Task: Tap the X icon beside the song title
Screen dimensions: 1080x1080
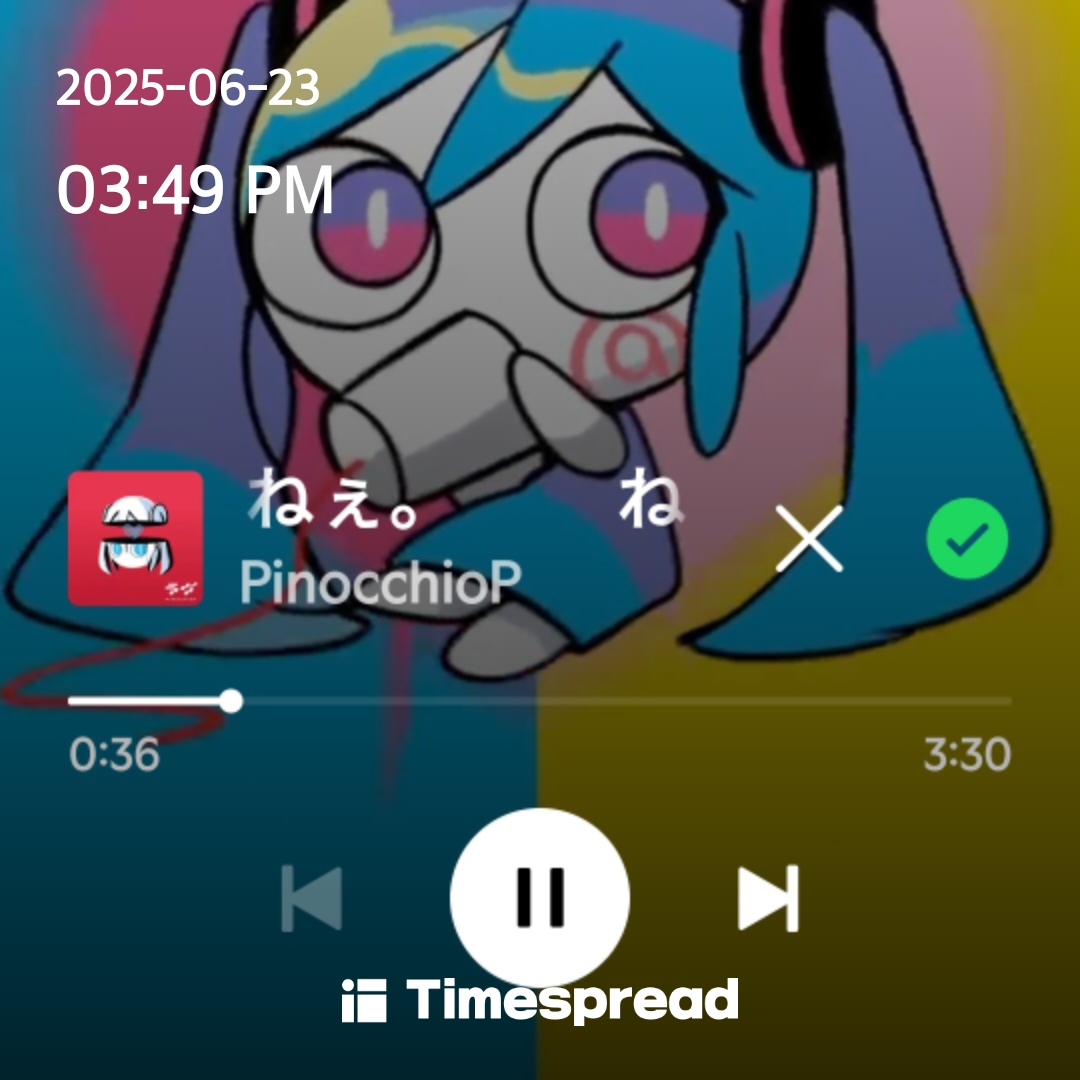Action: pos(809,538)
